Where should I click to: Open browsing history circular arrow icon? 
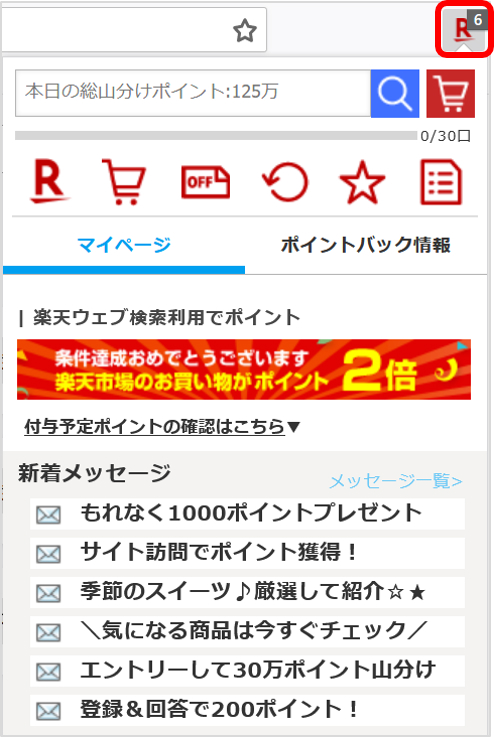tap(285, 182)
